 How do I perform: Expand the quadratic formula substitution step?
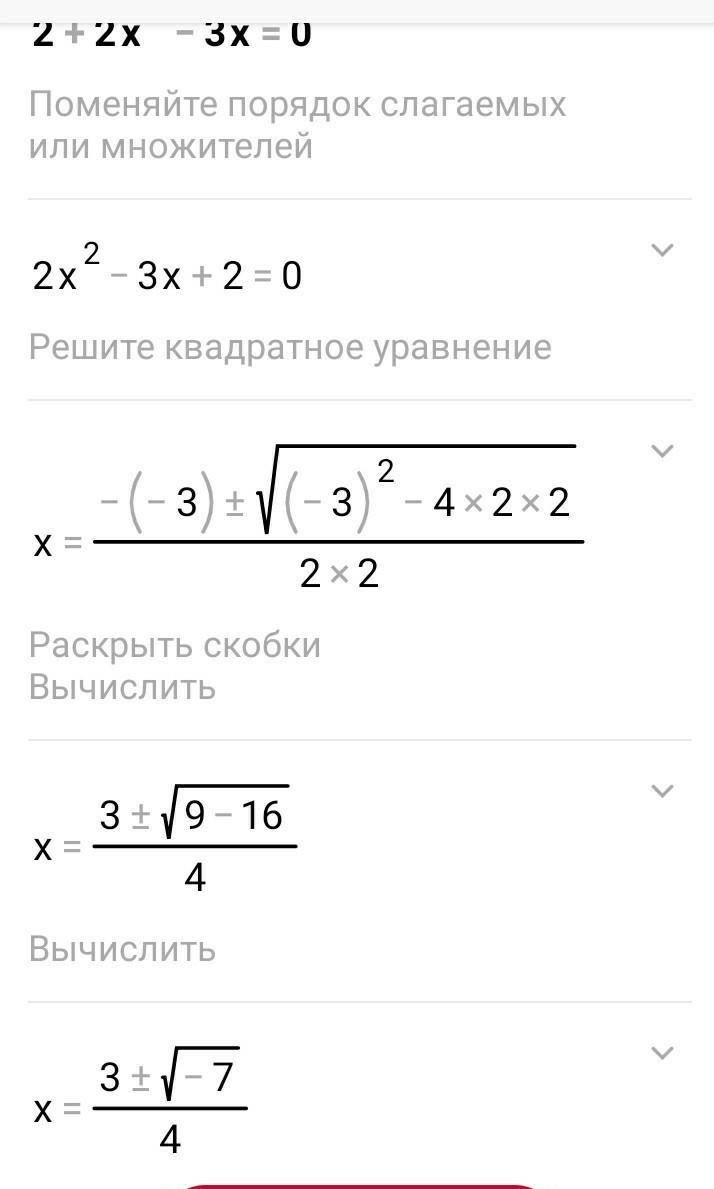[x=661, y=451]
